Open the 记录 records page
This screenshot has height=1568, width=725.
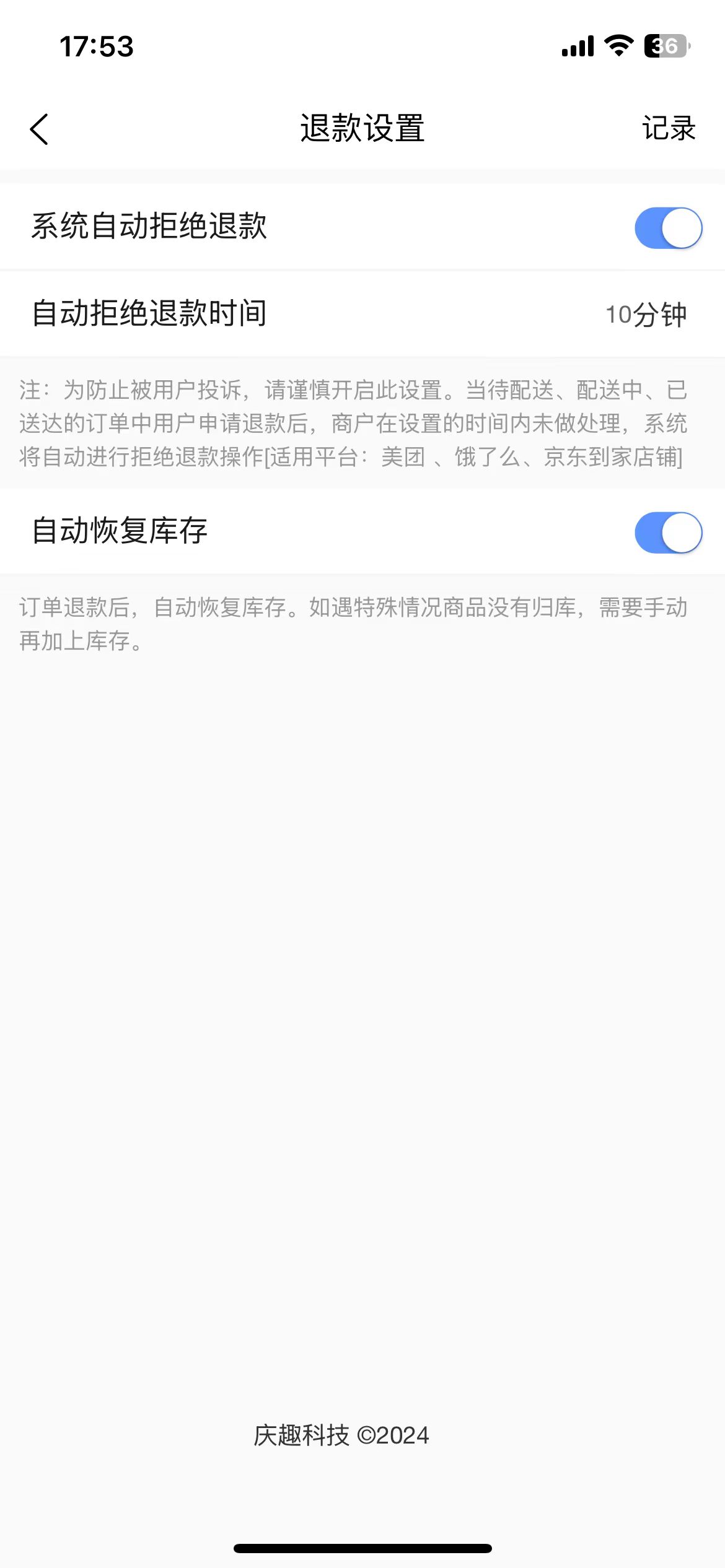(x=668, y=129)
